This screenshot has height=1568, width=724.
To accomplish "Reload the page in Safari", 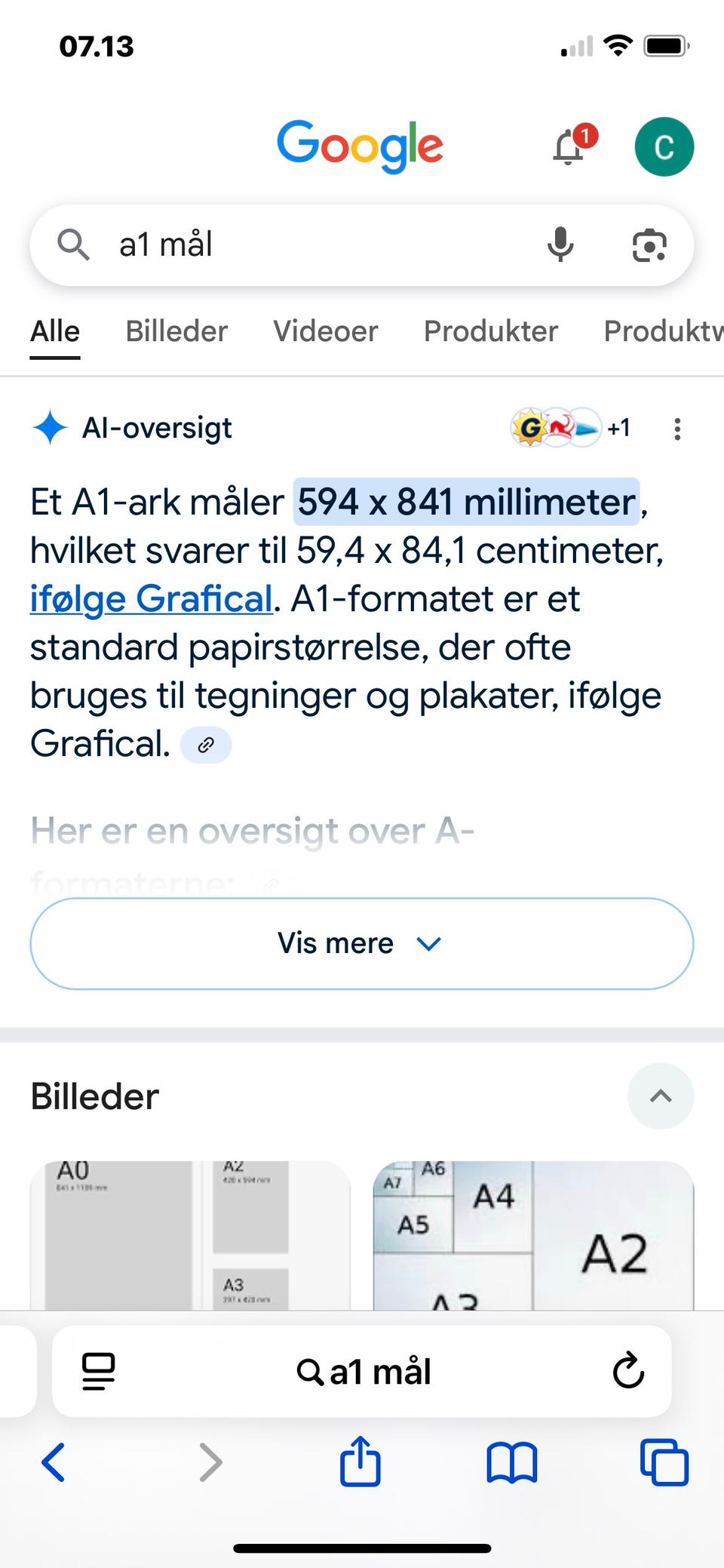I will coord(628,1372).
